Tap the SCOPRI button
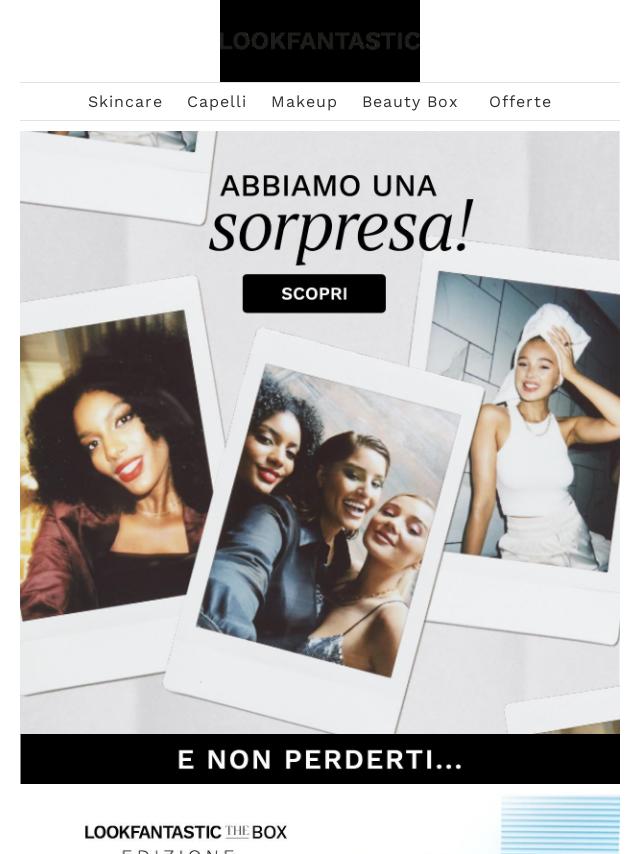 [314, 294]
